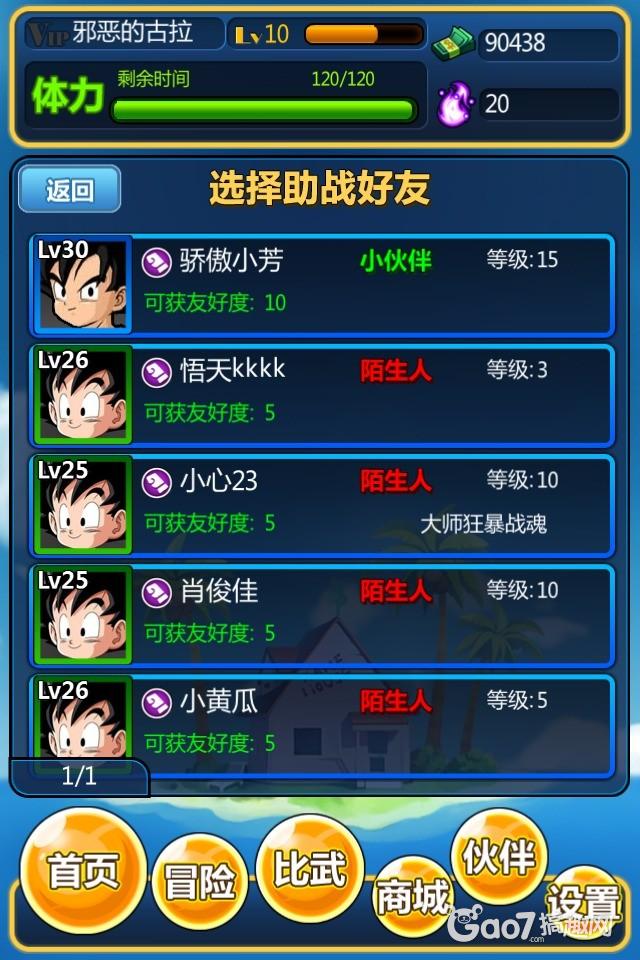Pick 小心23 from the helper list

coord(322,504)
